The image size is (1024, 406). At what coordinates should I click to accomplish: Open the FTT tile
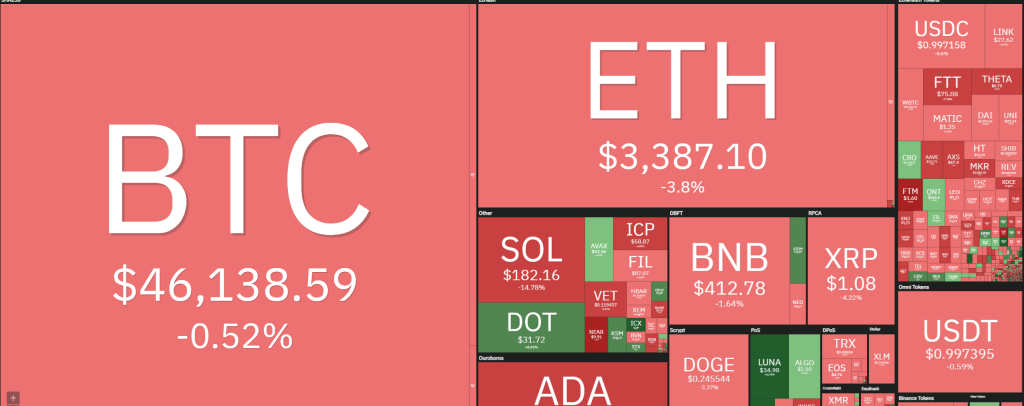(946, 87)
